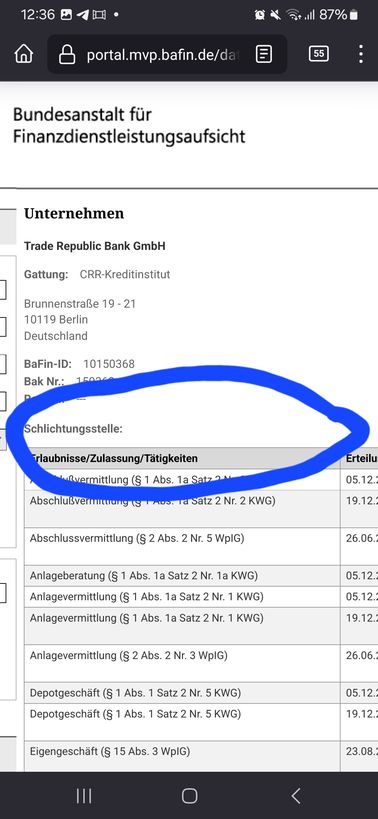Go to the system home screen

tap(190, 796)
